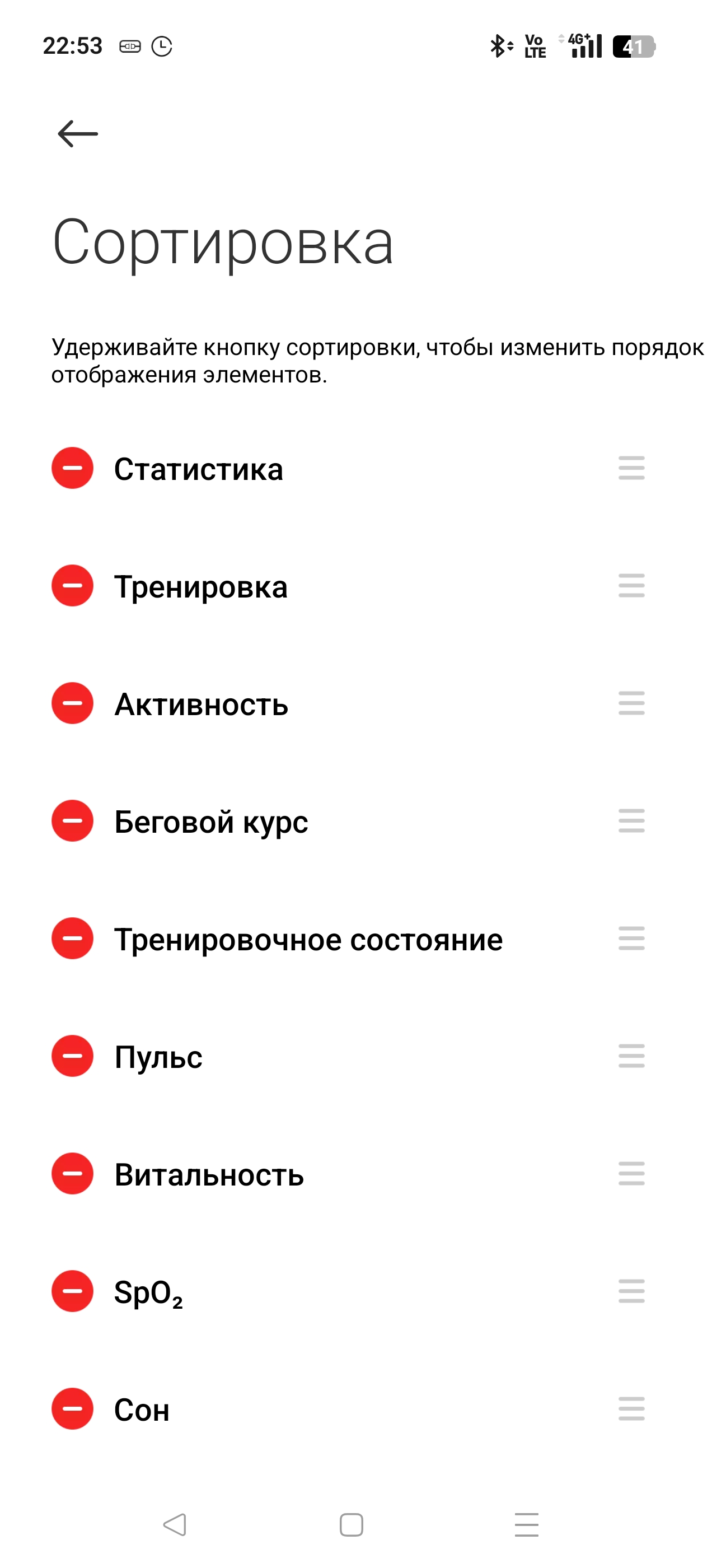Remove Витальность from the list

point(72,1173)
